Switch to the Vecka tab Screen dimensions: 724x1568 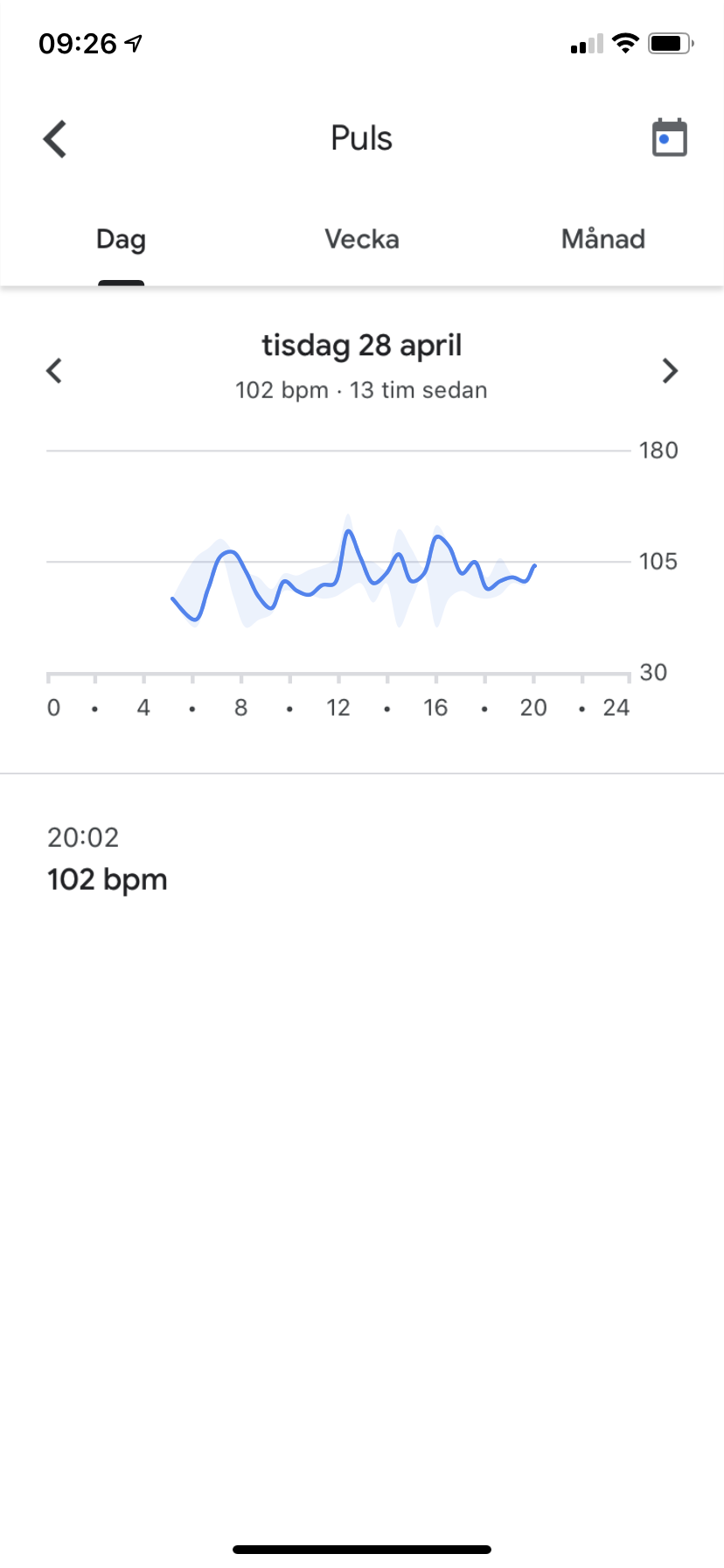tap(361, 240)
